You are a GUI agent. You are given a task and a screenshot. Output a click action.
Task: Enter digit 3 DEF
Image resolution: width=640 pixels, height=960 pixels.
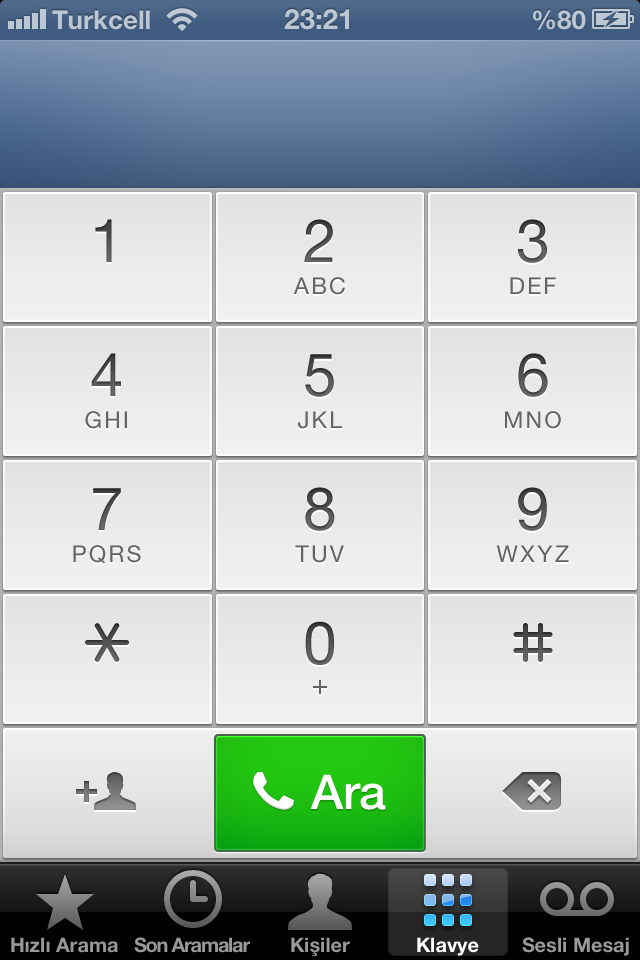point(532,257)
